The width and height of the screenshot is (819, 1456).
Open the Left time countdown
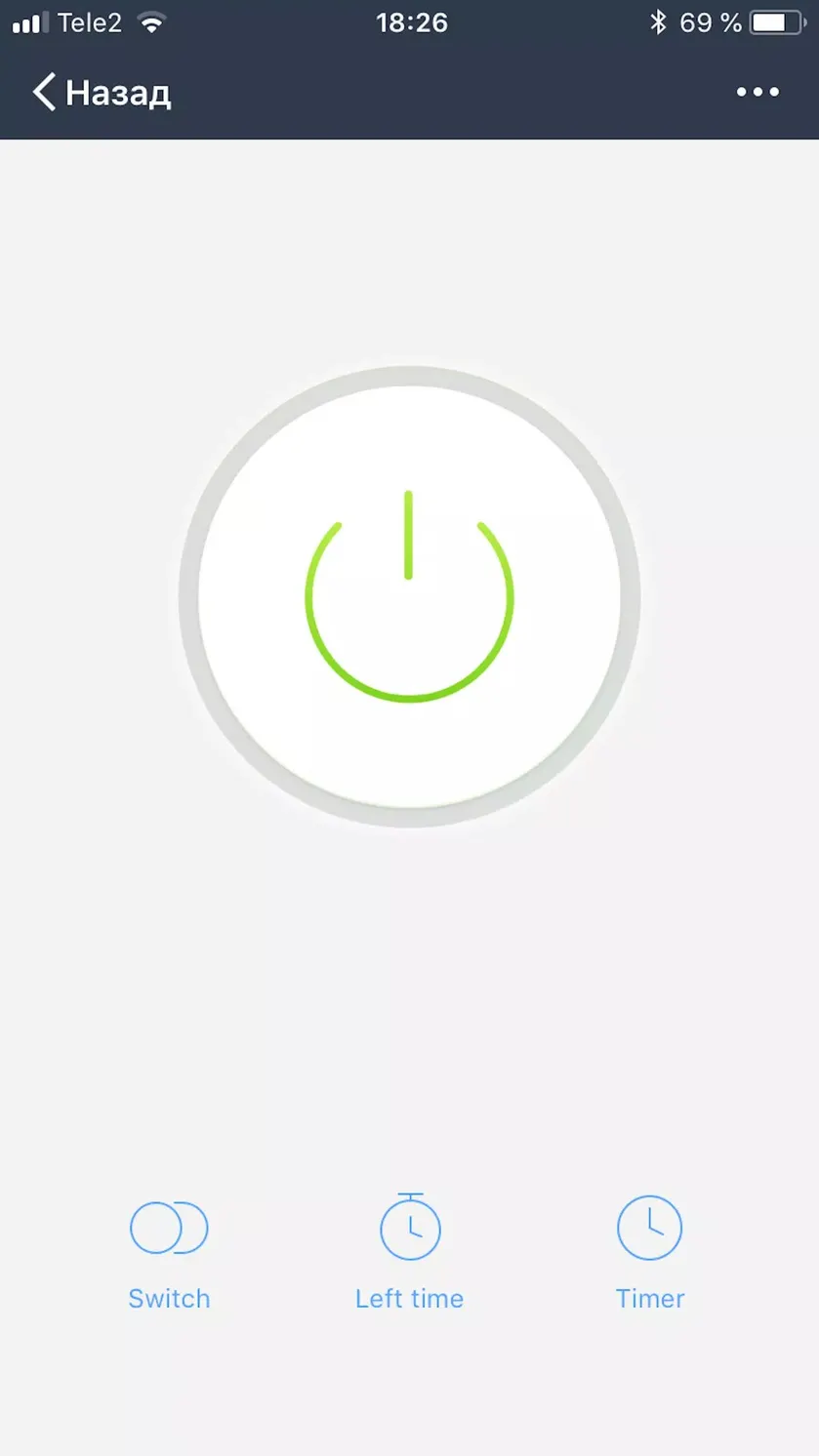click(x=409, y=1252)
